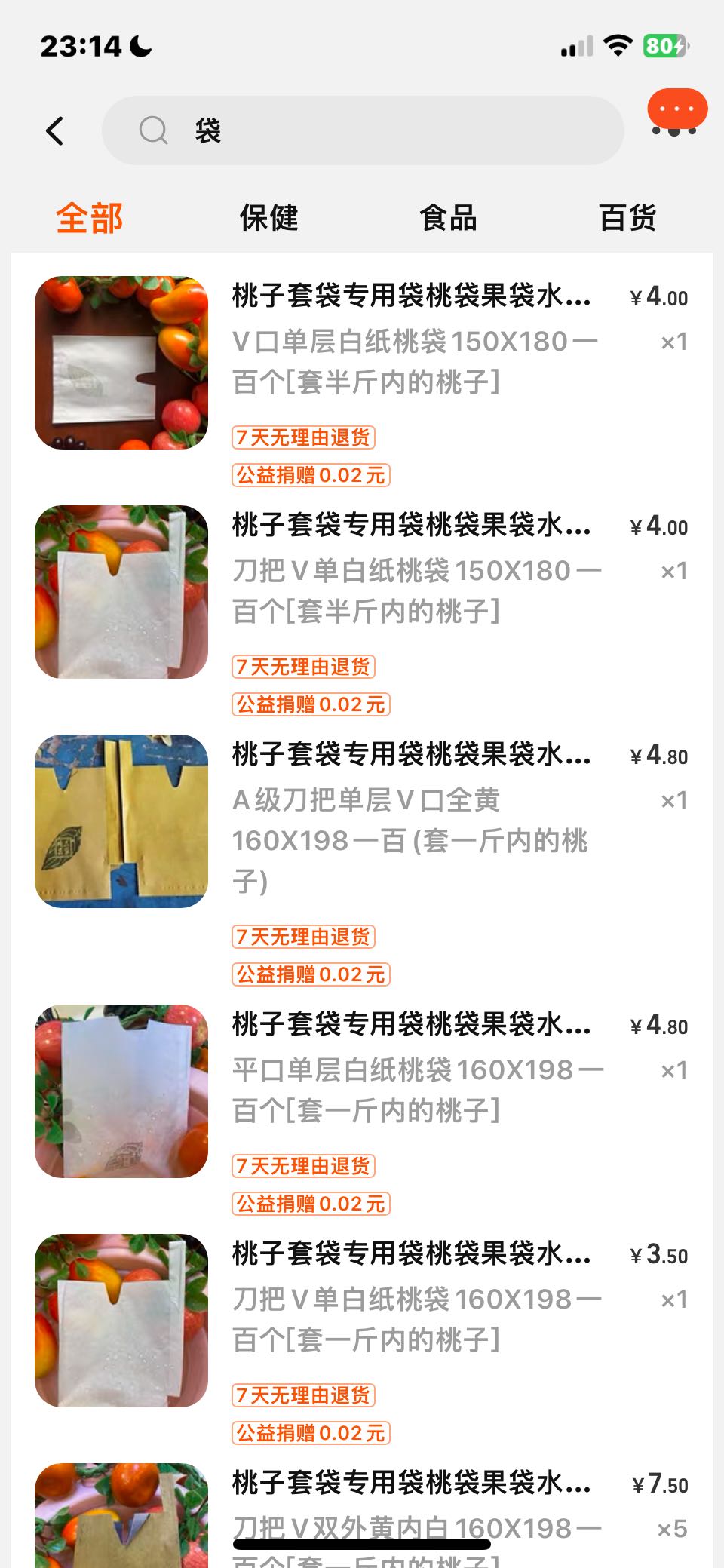724x1568 pixels.
Task: Switch to the 食品 tab
Action: point(449,219)
